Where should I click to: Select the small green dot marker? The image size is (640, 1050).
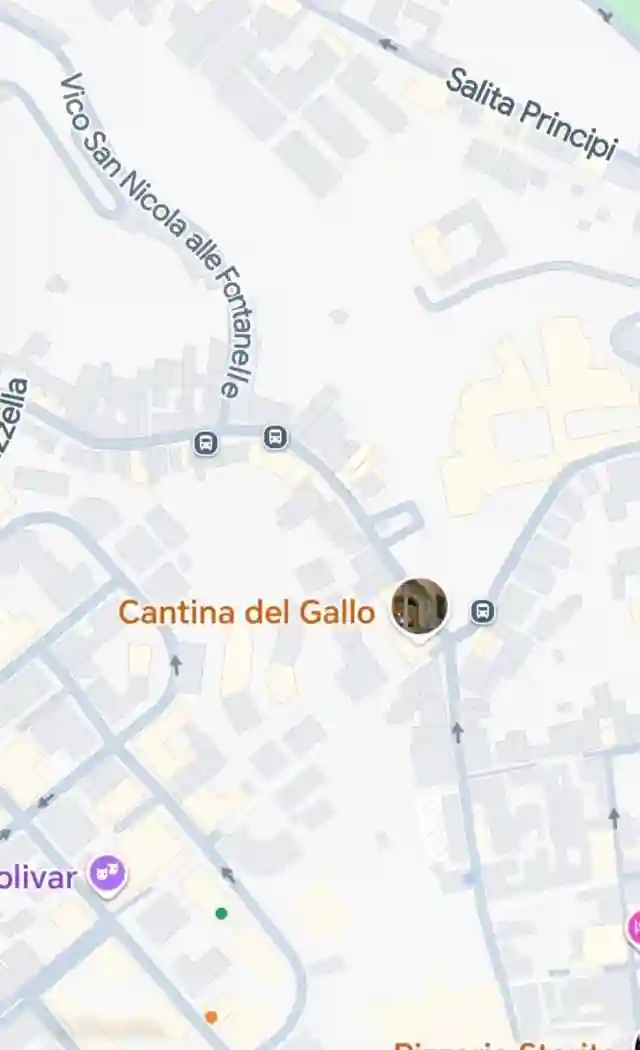(x=221, y=913)
